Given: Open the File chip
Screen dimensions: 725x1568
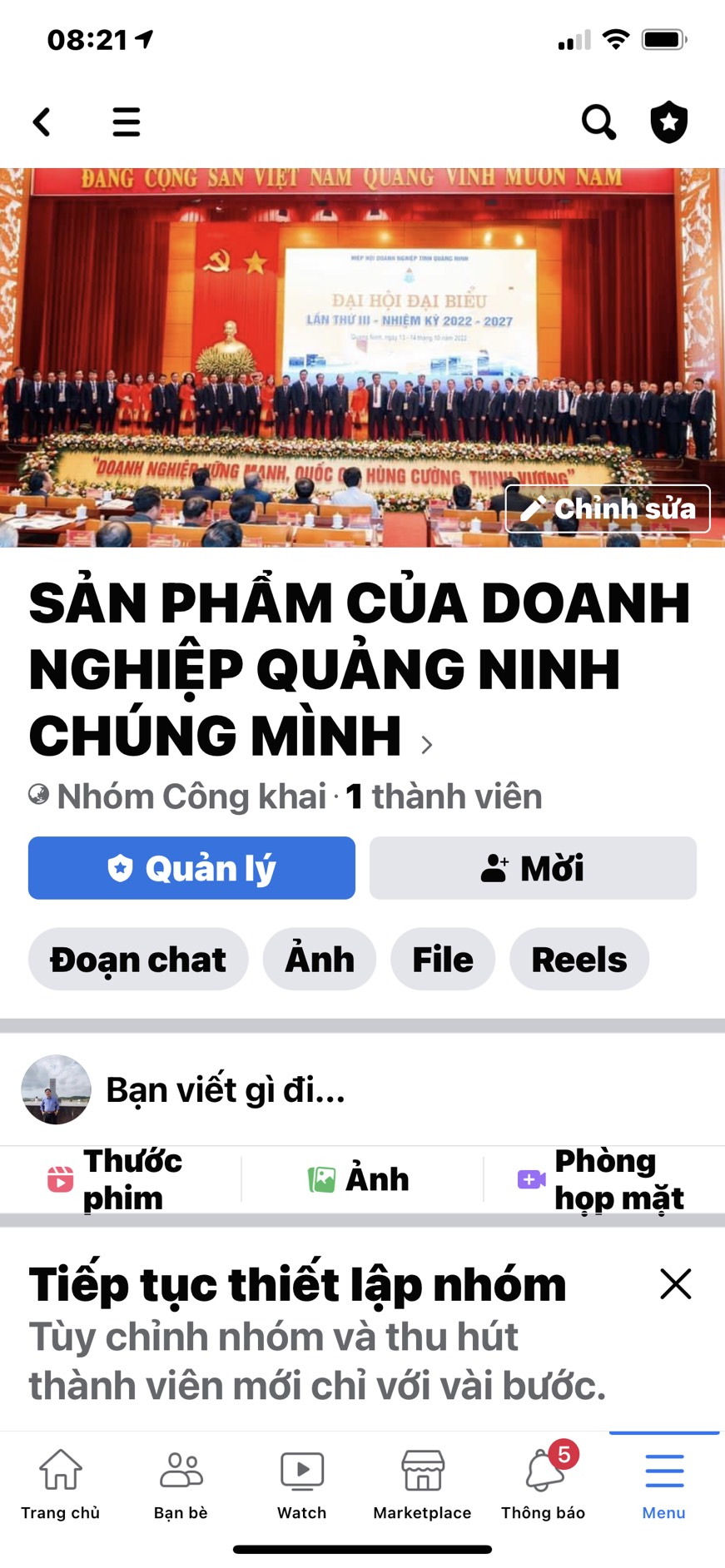Looking at the screenshot, I should (443, 960).
